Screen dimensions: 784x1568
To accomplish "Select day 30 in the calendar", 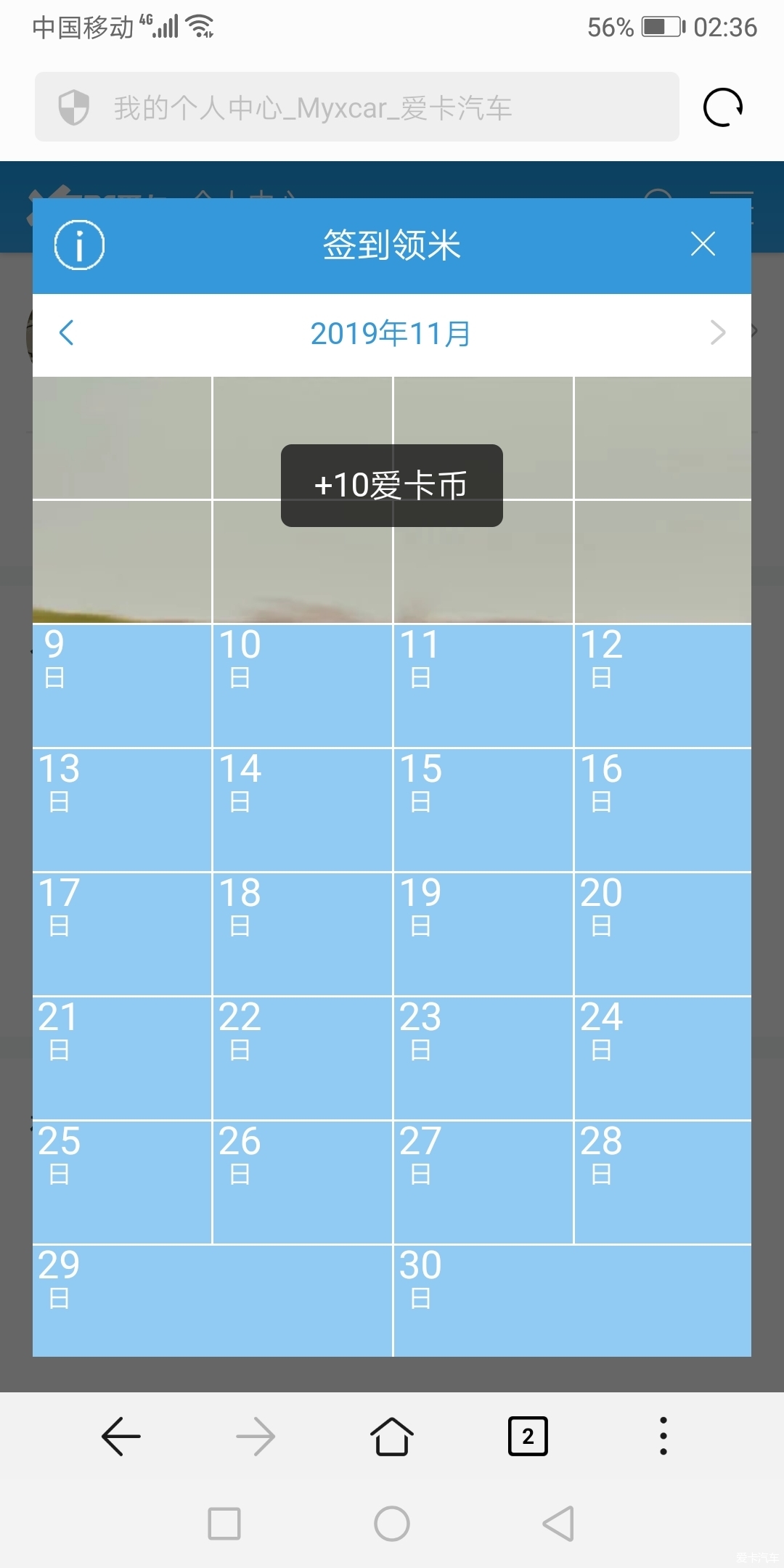I will pos(573,1301).
